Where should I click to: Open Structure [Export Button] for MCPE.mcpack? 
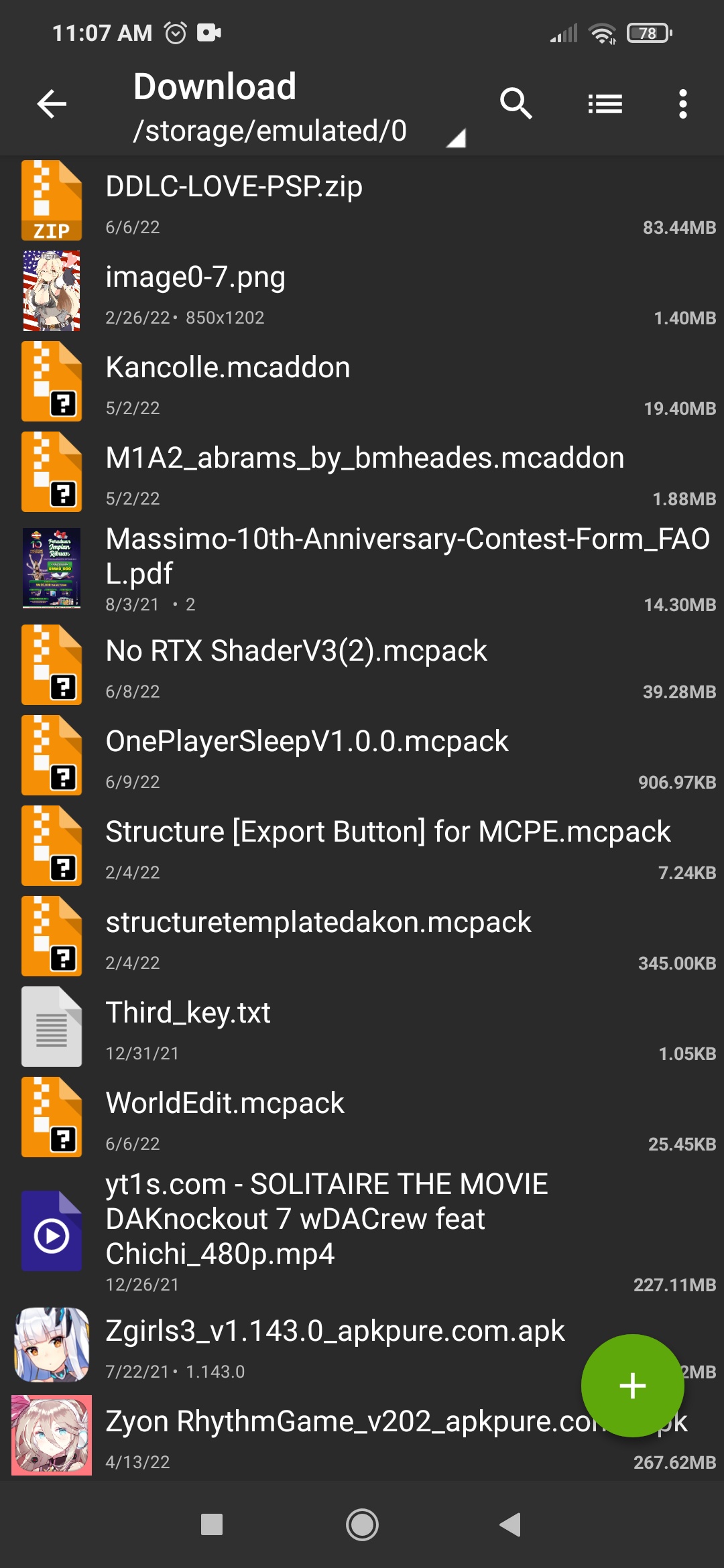coord(362,846)
